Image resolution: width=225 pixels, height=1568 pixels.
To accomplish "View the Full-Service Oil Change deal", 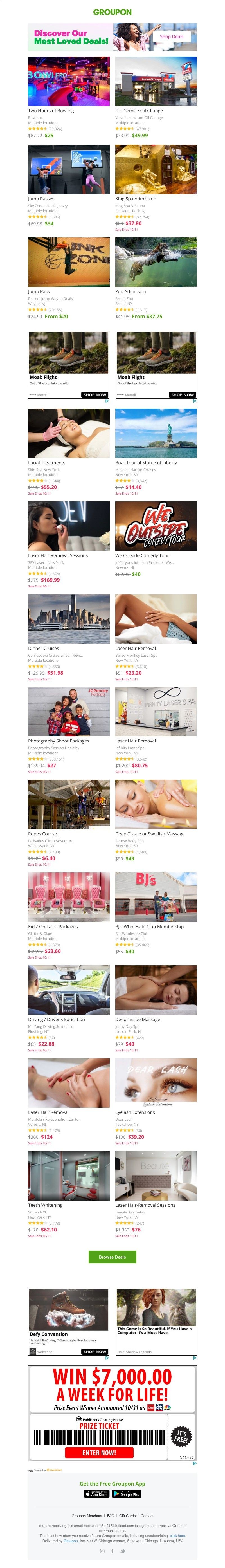I will (x=156, y=82).
